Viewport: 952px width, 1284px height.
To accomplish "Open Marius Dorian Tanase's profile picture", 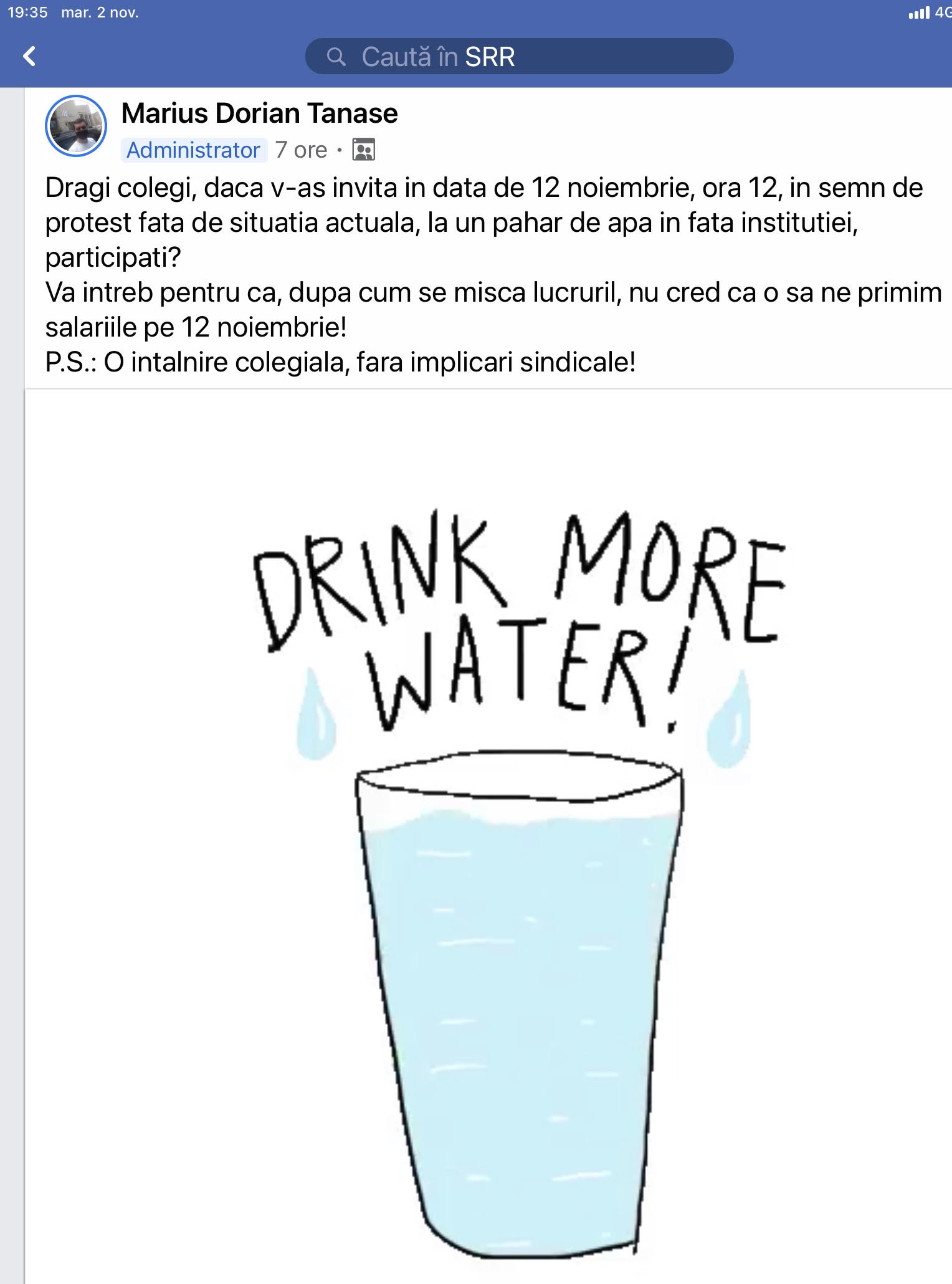I will pyautogui.click(x=76, y=126).
